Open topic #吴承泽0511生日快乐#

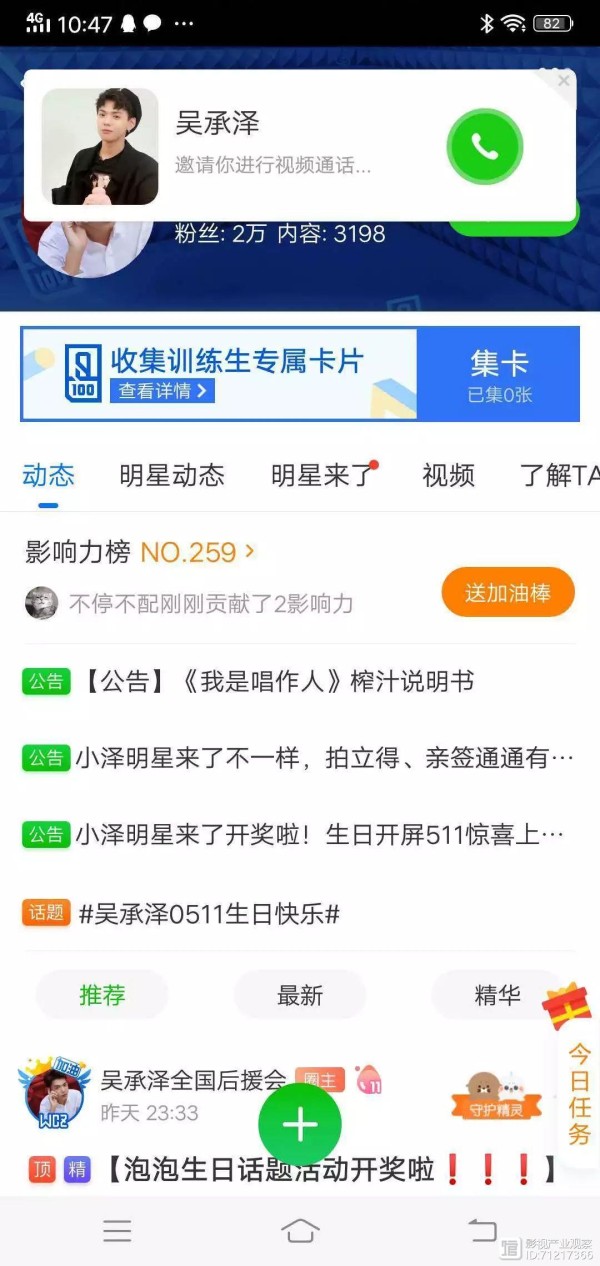[209, 913]
